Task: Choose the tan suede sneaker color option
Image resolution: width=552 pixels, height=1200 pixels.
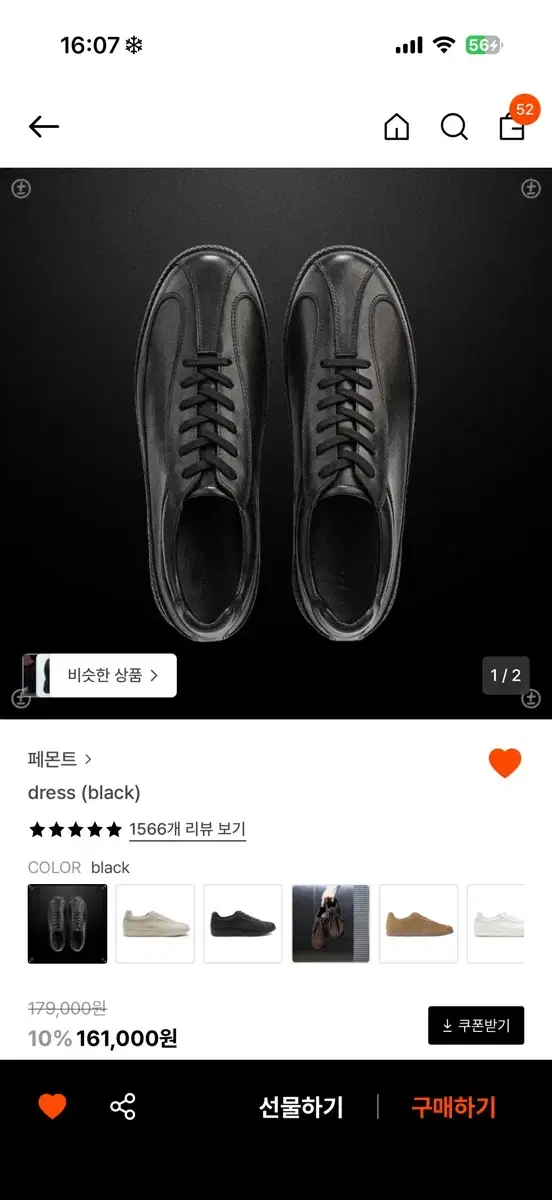Action: (x=419, y=924)
